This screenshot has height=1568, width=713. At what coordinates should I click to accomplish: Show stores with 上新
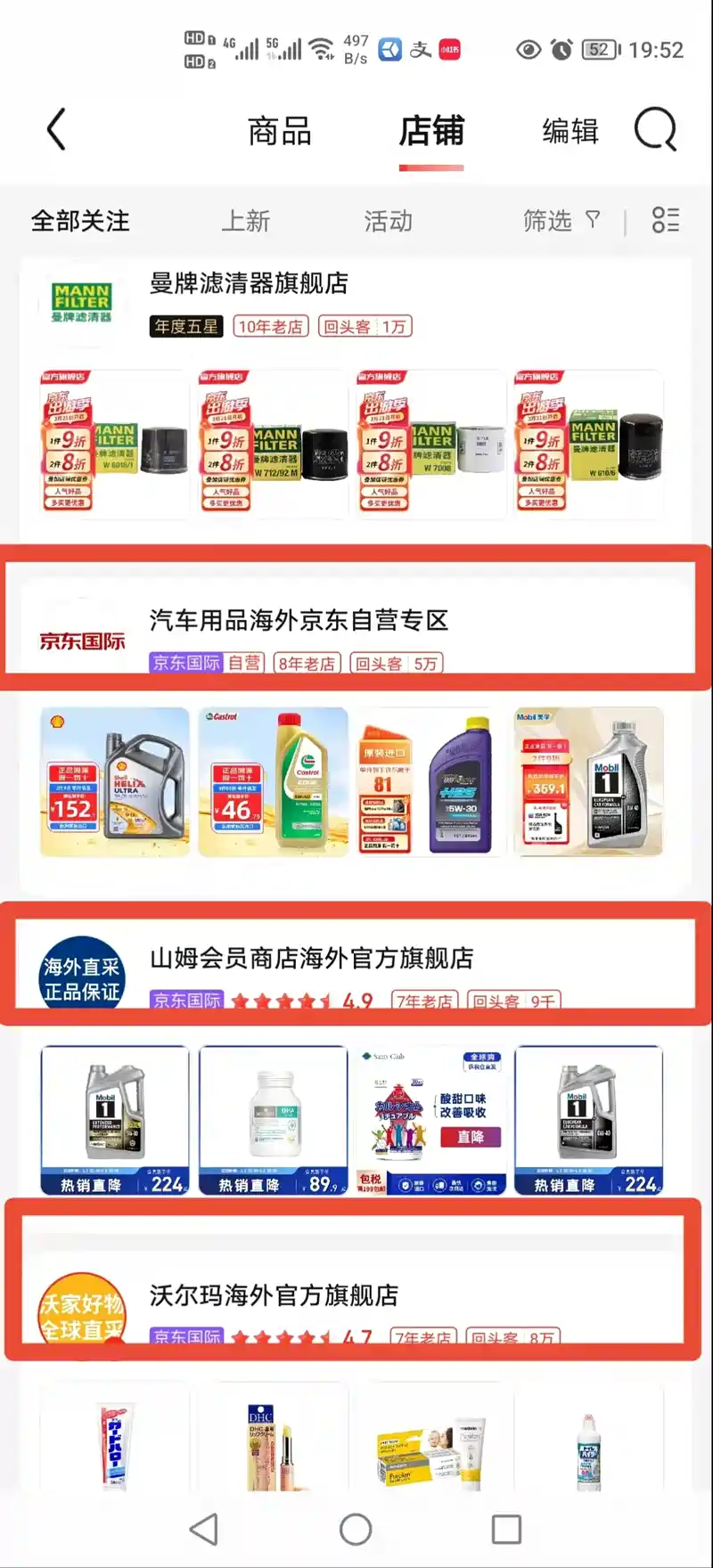[245, 221]
